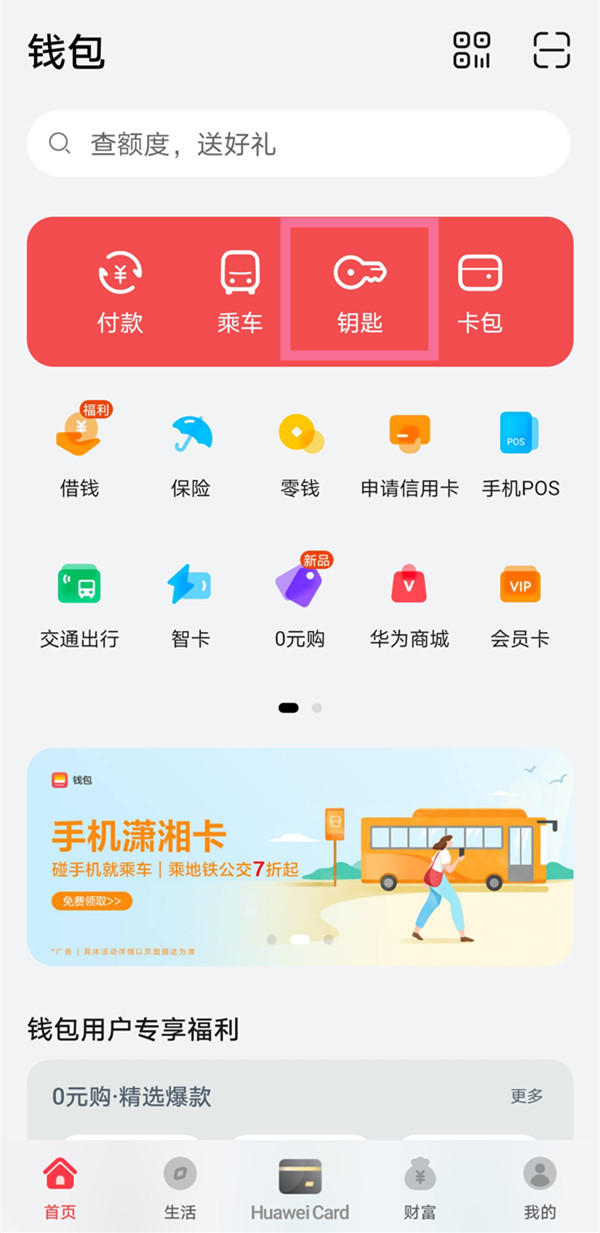Viewport: 600px width, 1233px height.
Task: Open 付款 payment
Action: click(x=120, y=292)
